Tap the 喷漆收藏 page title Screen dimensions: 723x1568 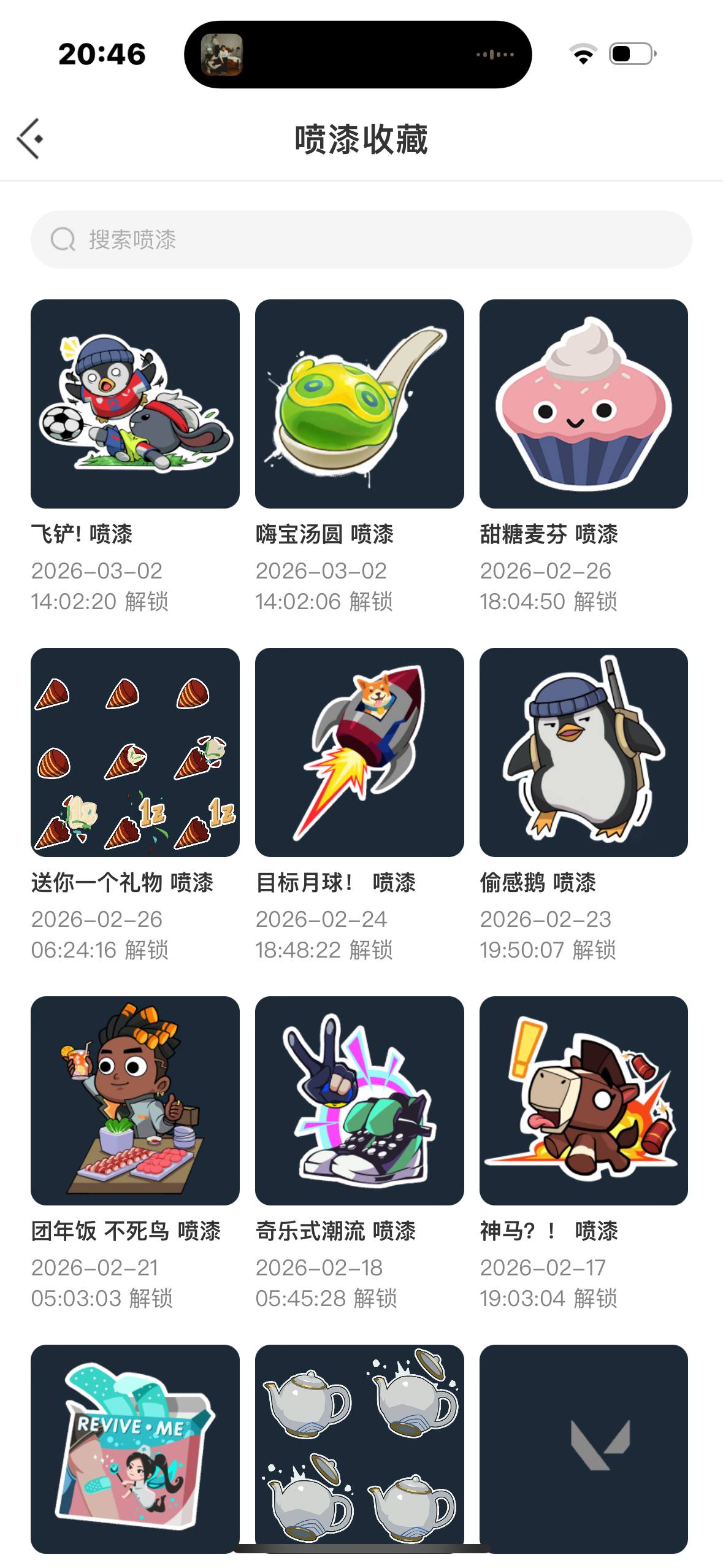pyautogui.click(x=361, y=137)
